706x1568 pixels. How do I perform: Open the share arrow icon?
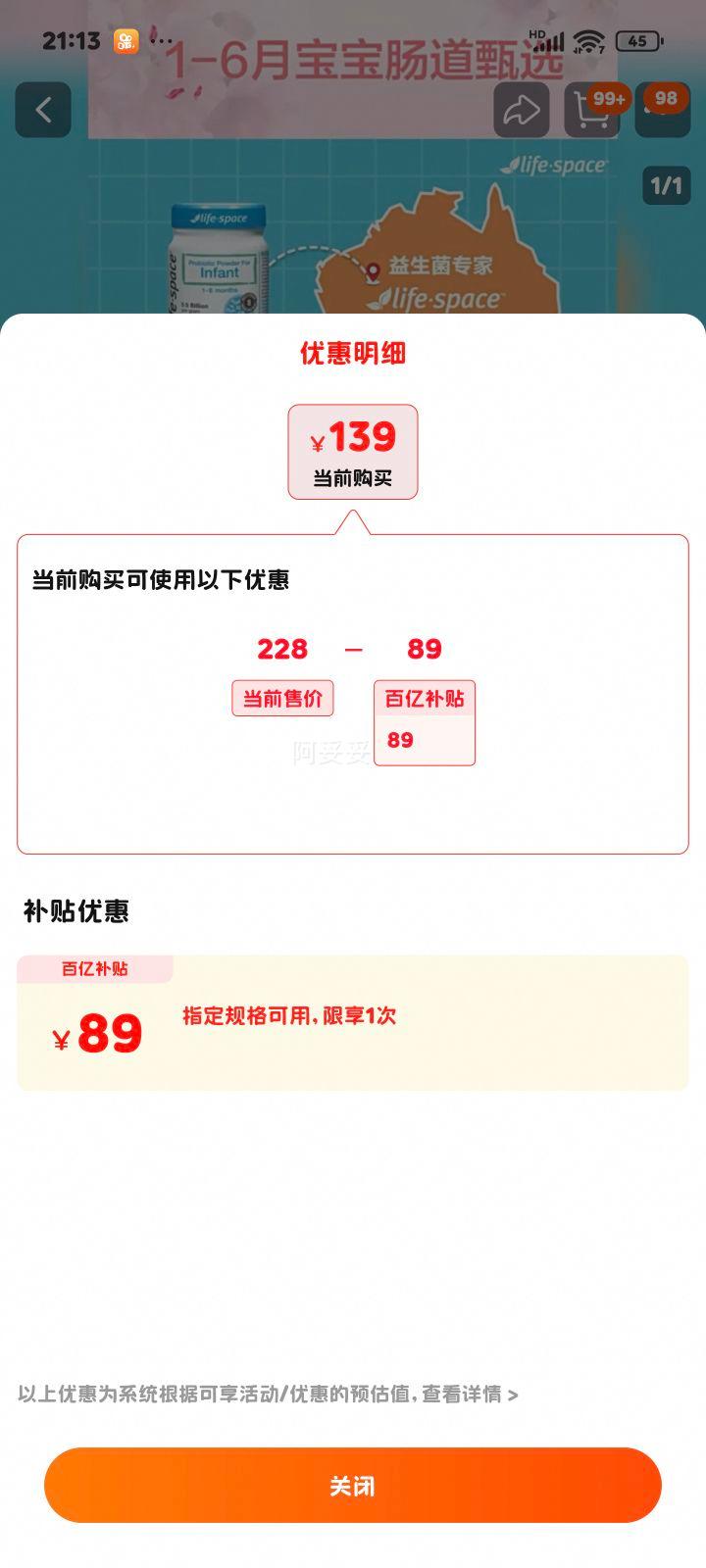(523, 110)
